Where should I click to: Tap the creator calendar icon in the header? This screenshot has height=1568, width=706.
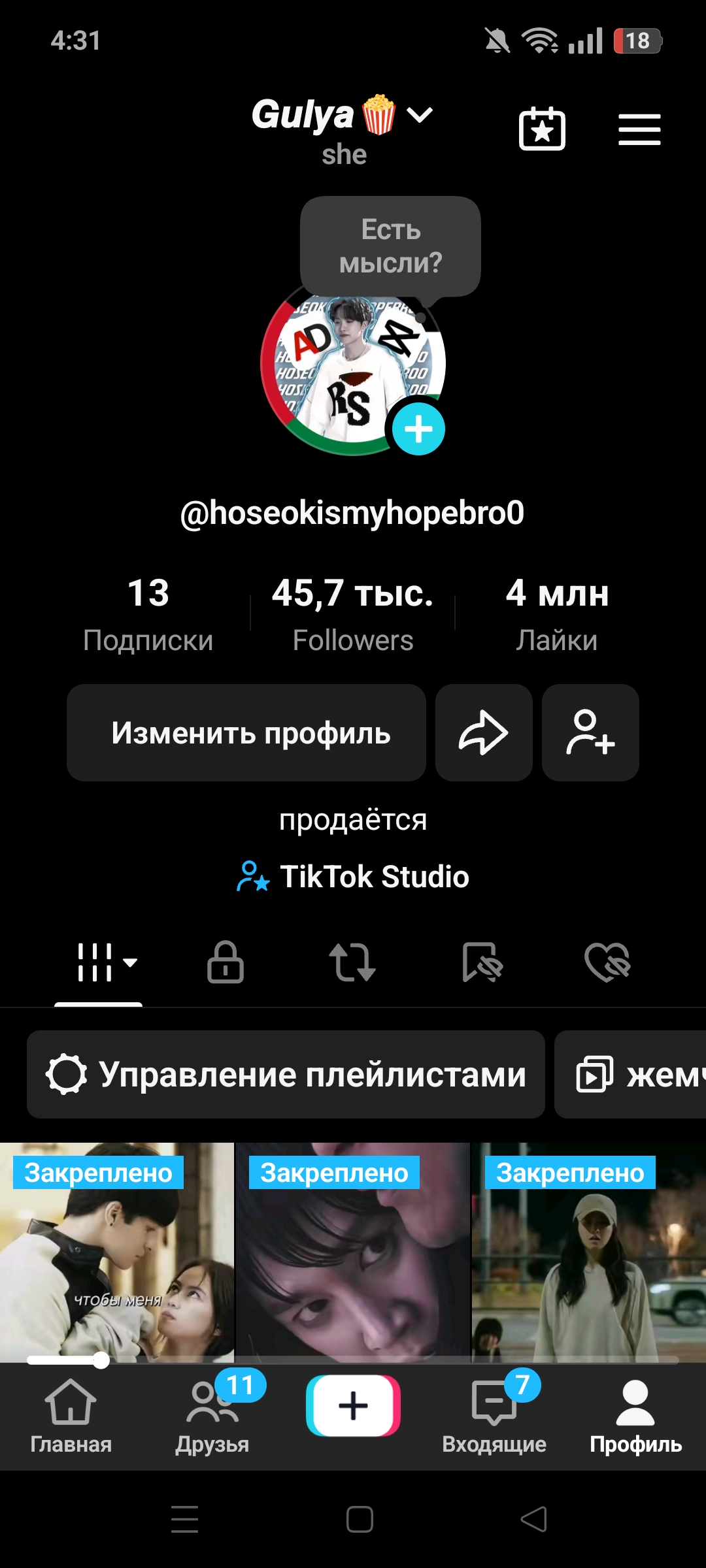coord(543,128)
